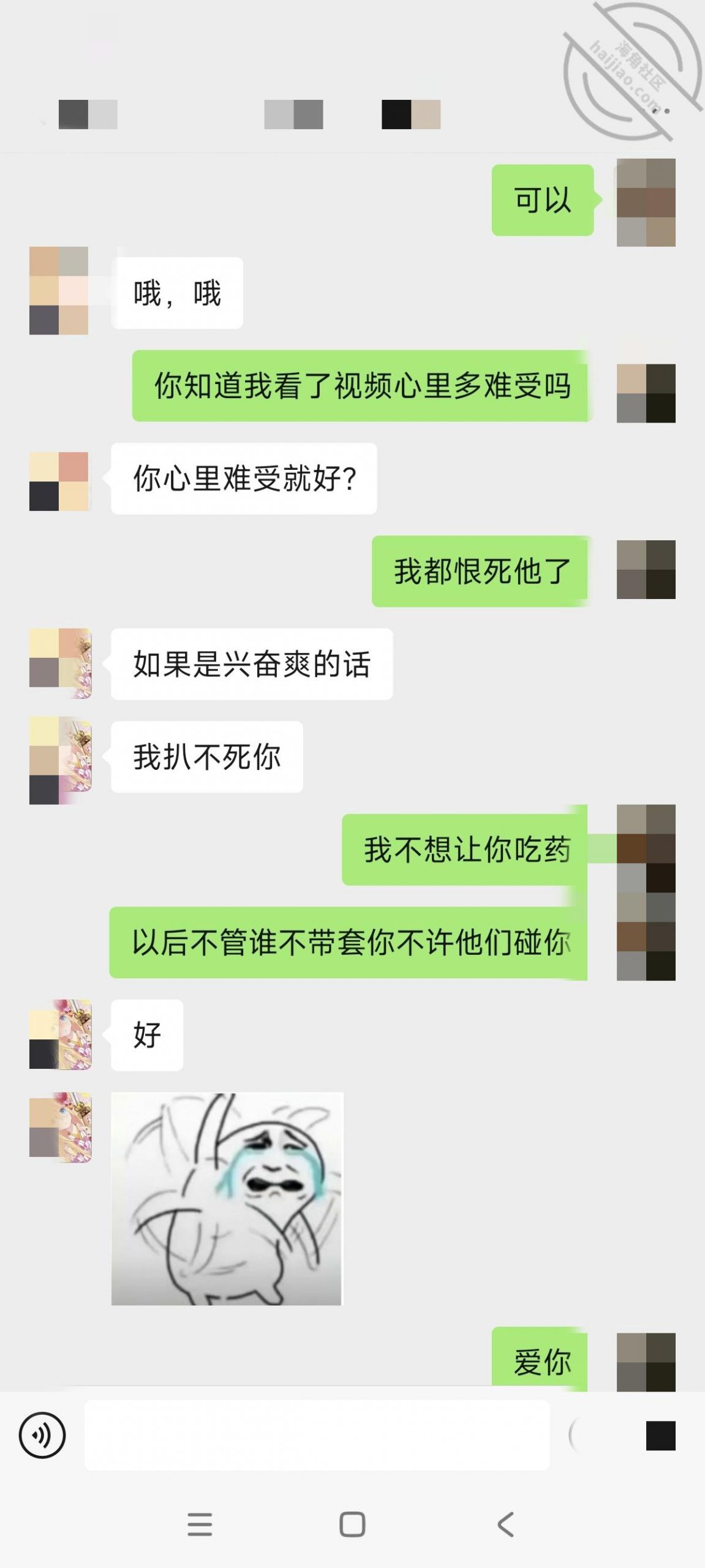This screenshot has height=1568, width=705.
Task: Open the contact's avatar next to '哦，哦'
Action: click(59, 291)
